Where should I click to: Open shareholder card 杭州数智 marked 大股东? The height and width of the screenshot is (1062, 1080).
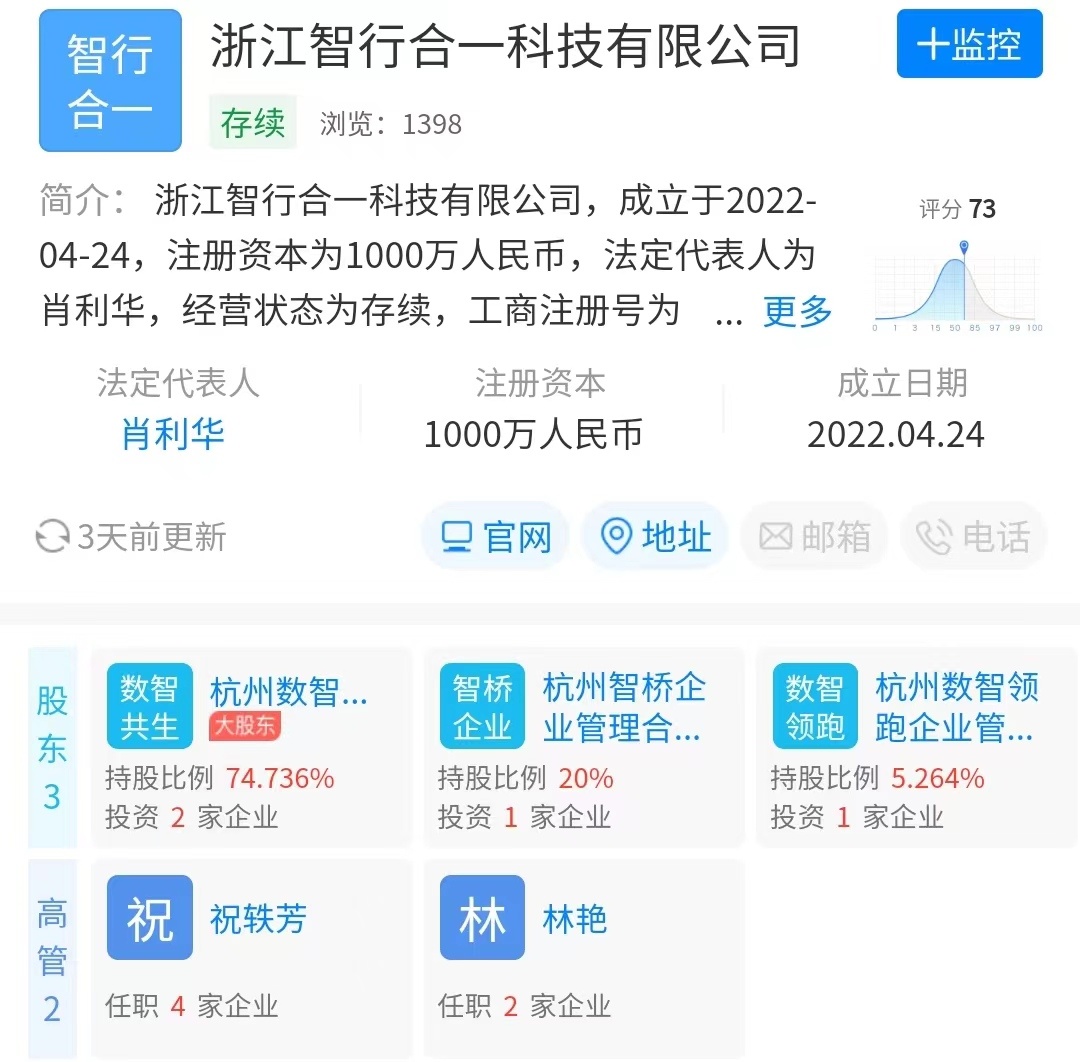click(x=251, y=746)
